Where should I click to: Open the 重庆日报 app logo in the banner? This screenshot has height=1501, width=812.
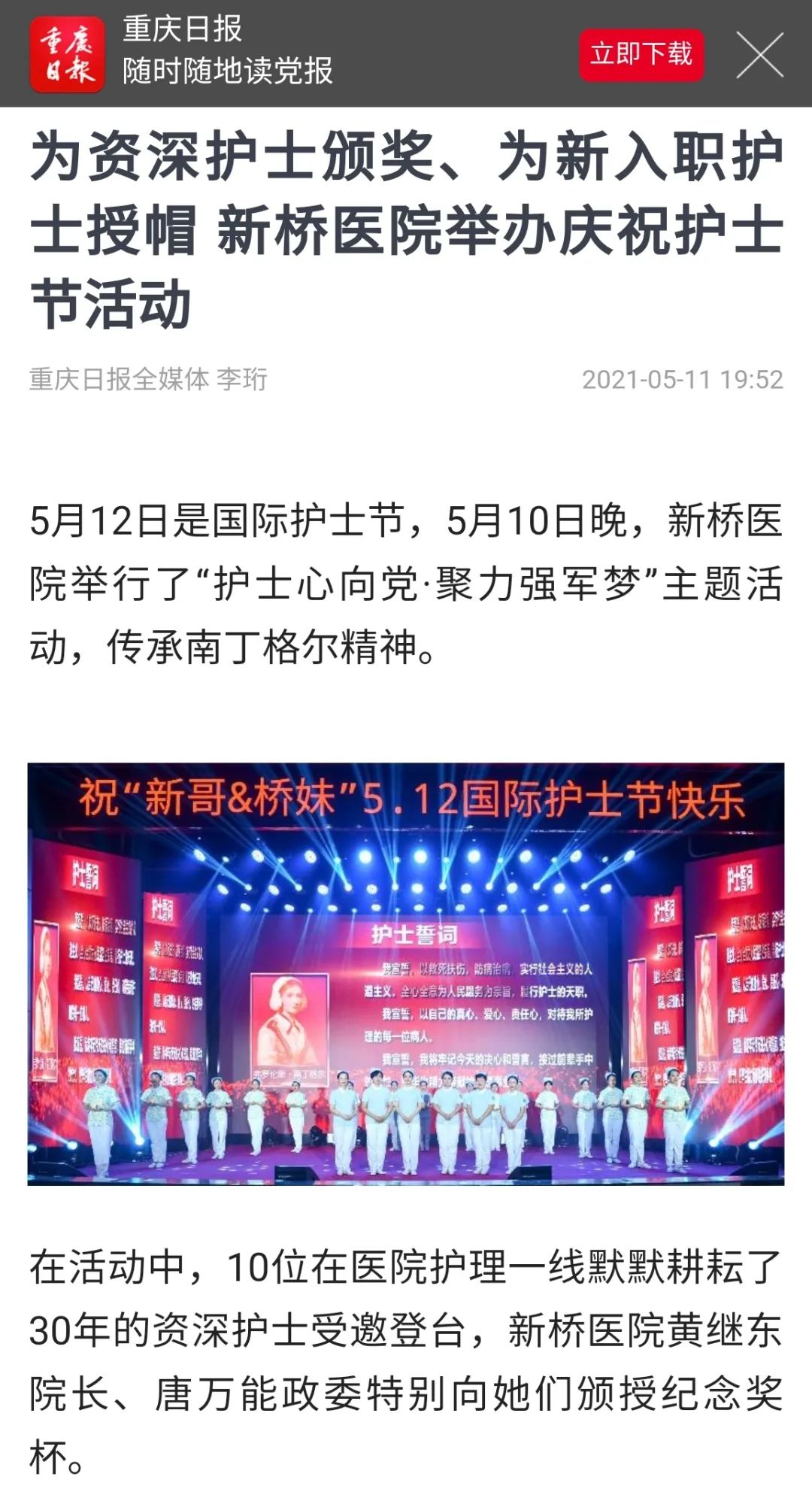[67, 54]
